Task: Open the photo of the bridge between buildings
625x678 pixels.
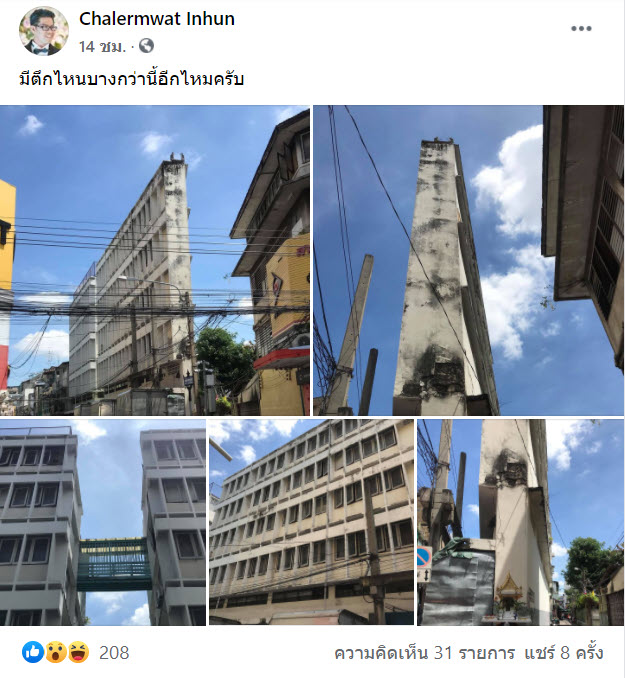Action: [103, 522]
